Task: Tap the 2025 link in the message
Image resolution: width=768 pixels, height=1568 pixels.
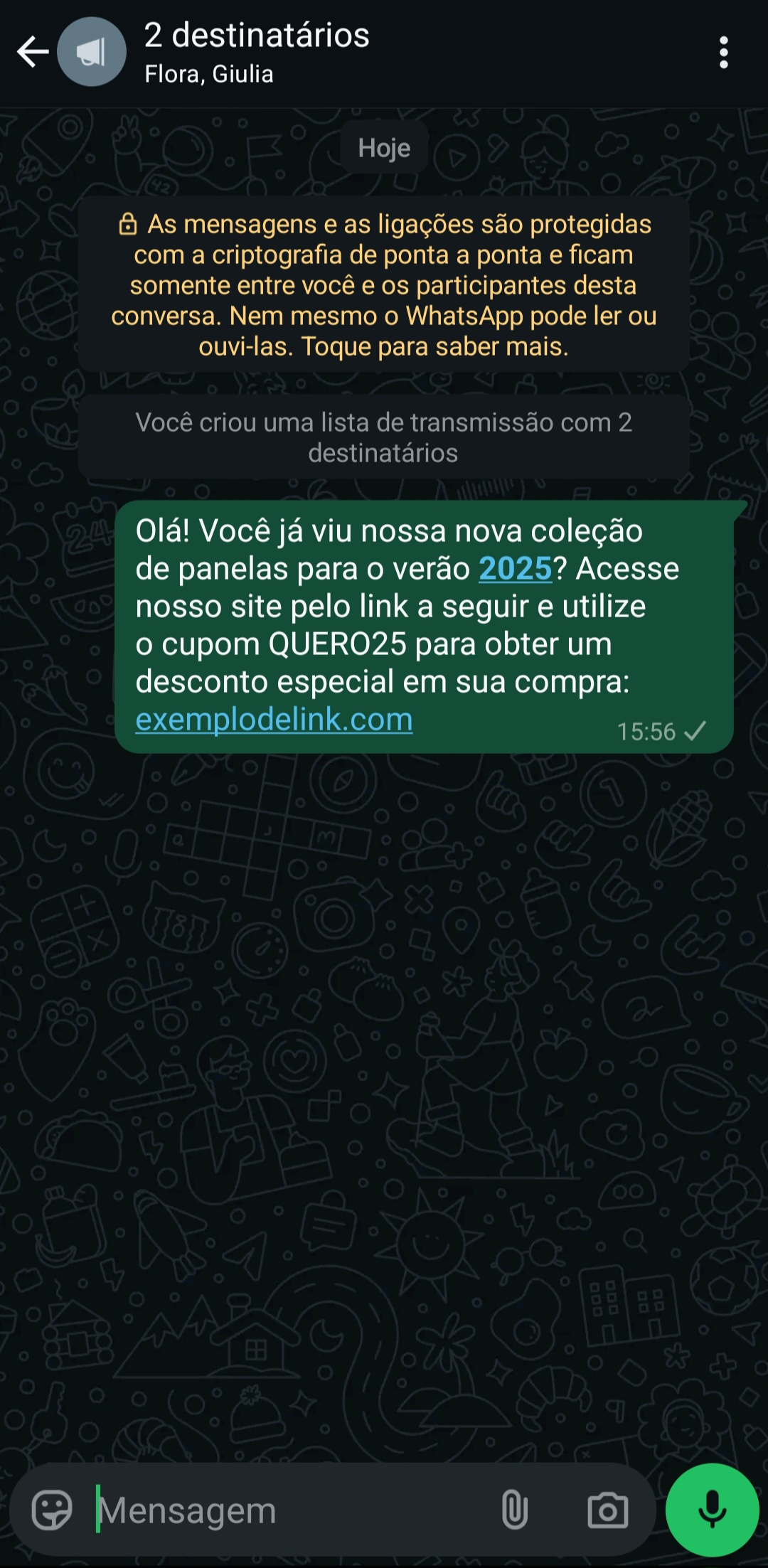Action: click(x=515, y=569)
